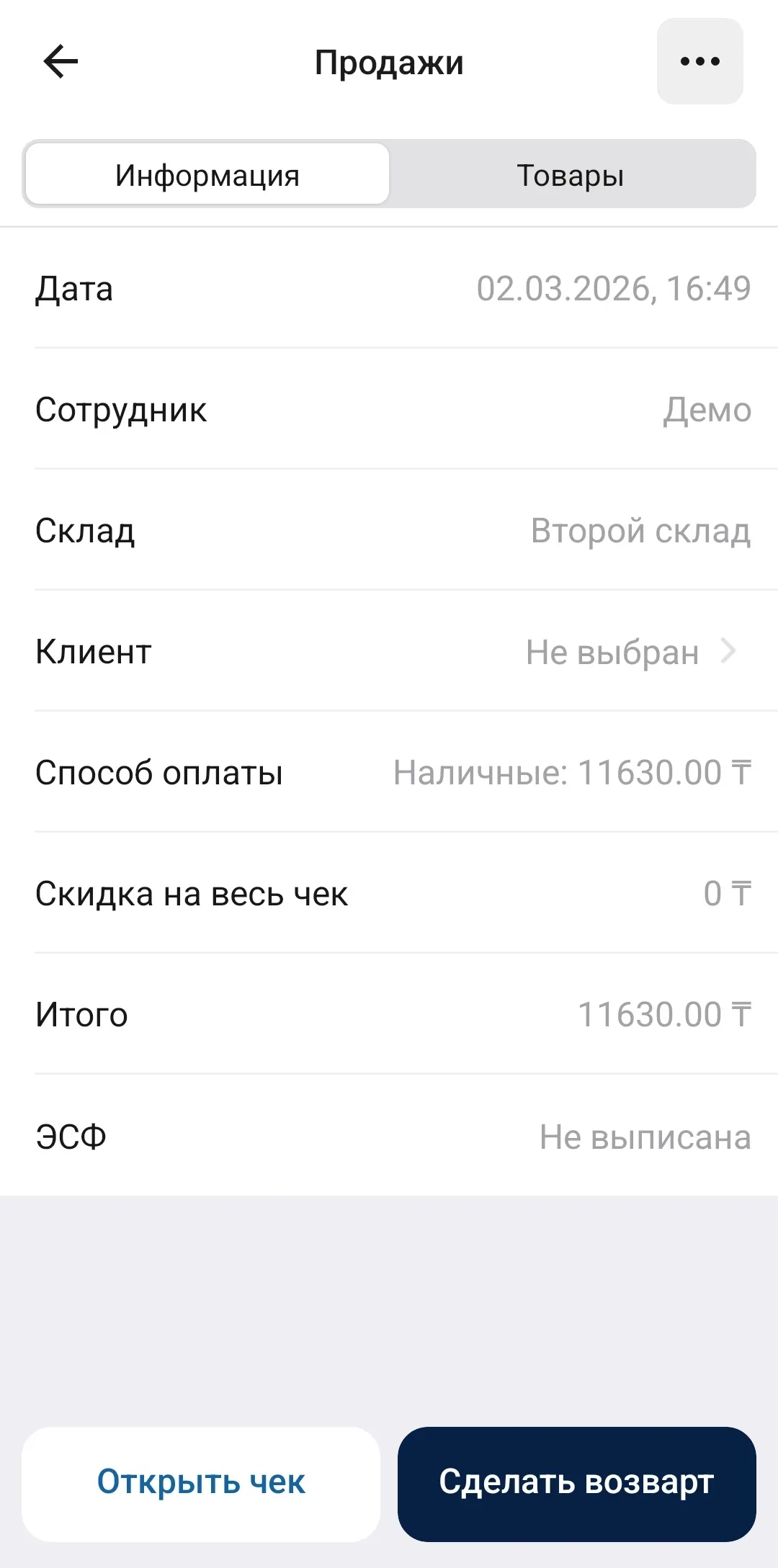This screenshot has width=778, height=1568.
Task: Tap the Итого total amount row
Action: click(389, 1015)
